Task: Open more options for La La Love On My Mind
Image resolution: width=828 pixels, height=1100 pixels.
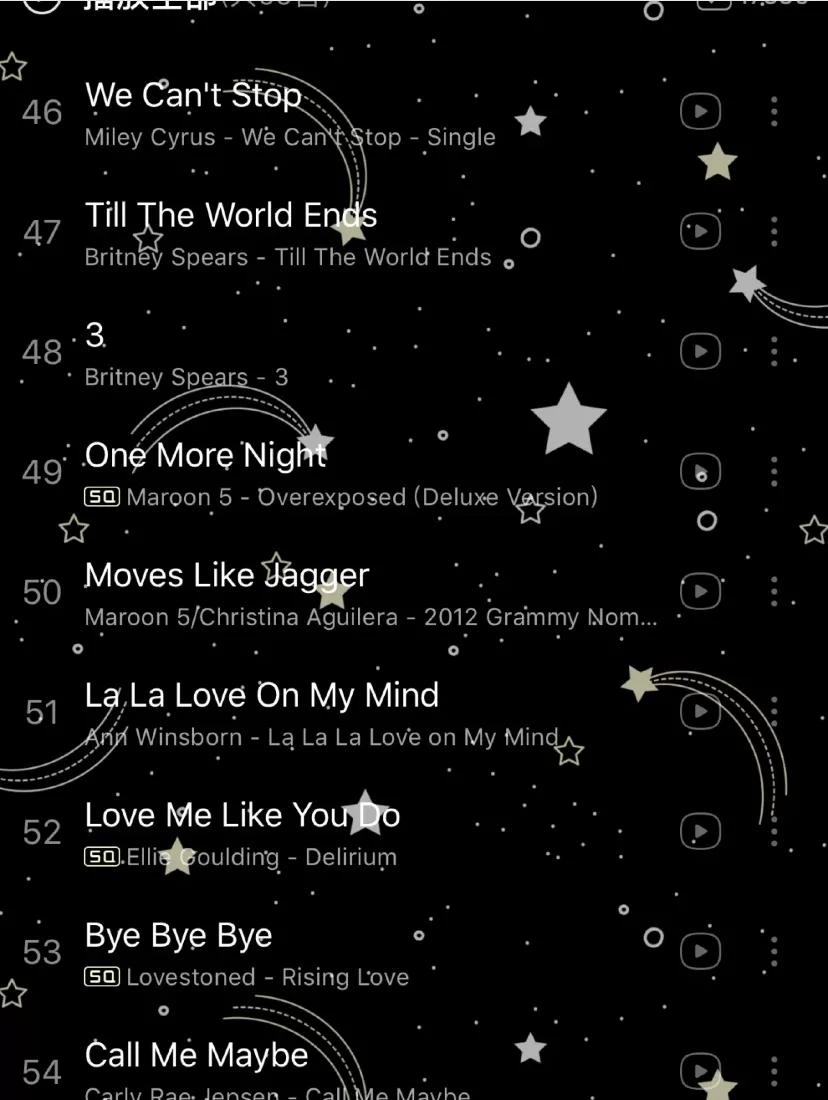Action: click(774, 711)
